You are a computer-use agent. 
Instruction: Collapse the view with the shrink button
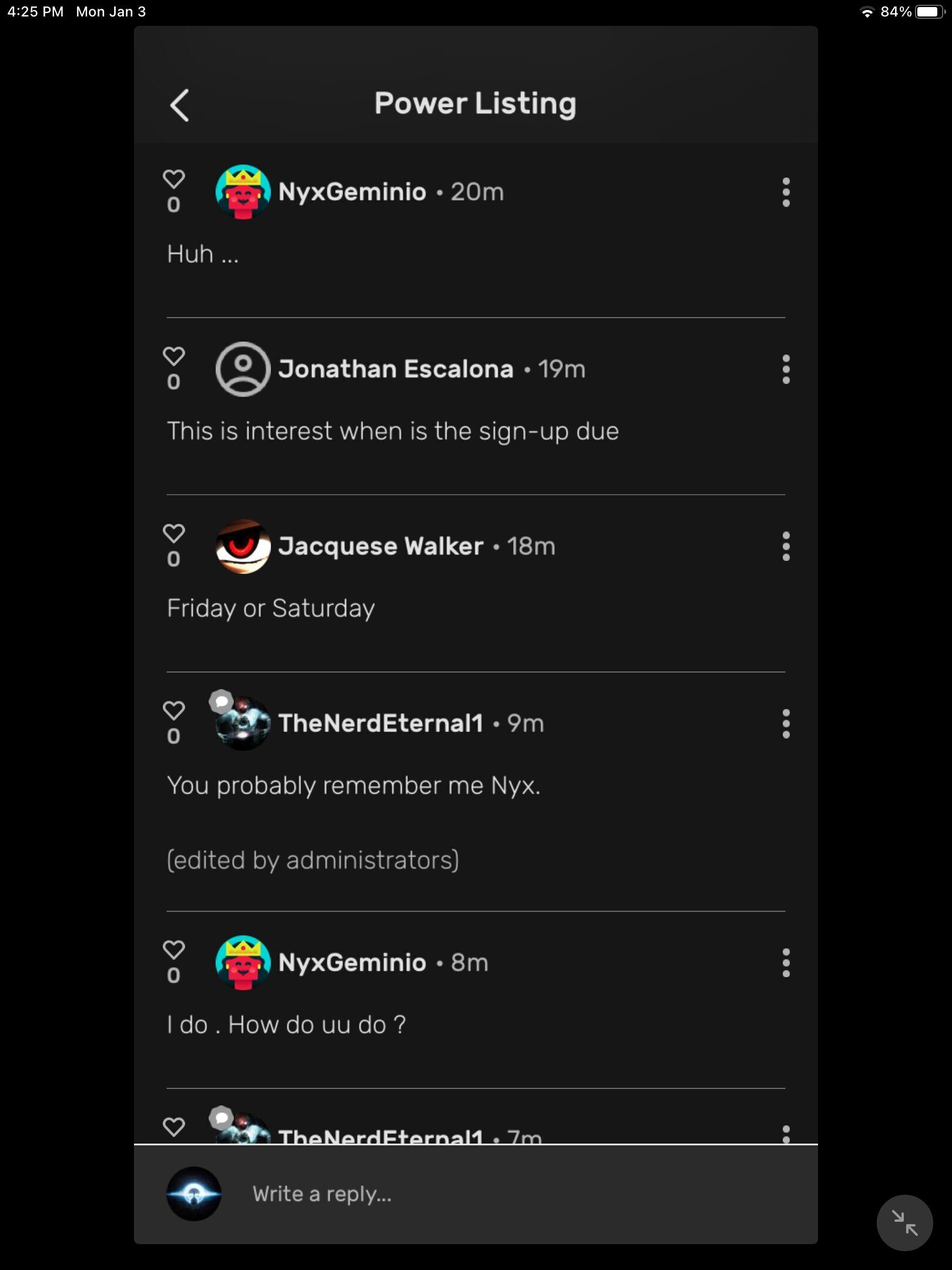tap(904, 1223)
